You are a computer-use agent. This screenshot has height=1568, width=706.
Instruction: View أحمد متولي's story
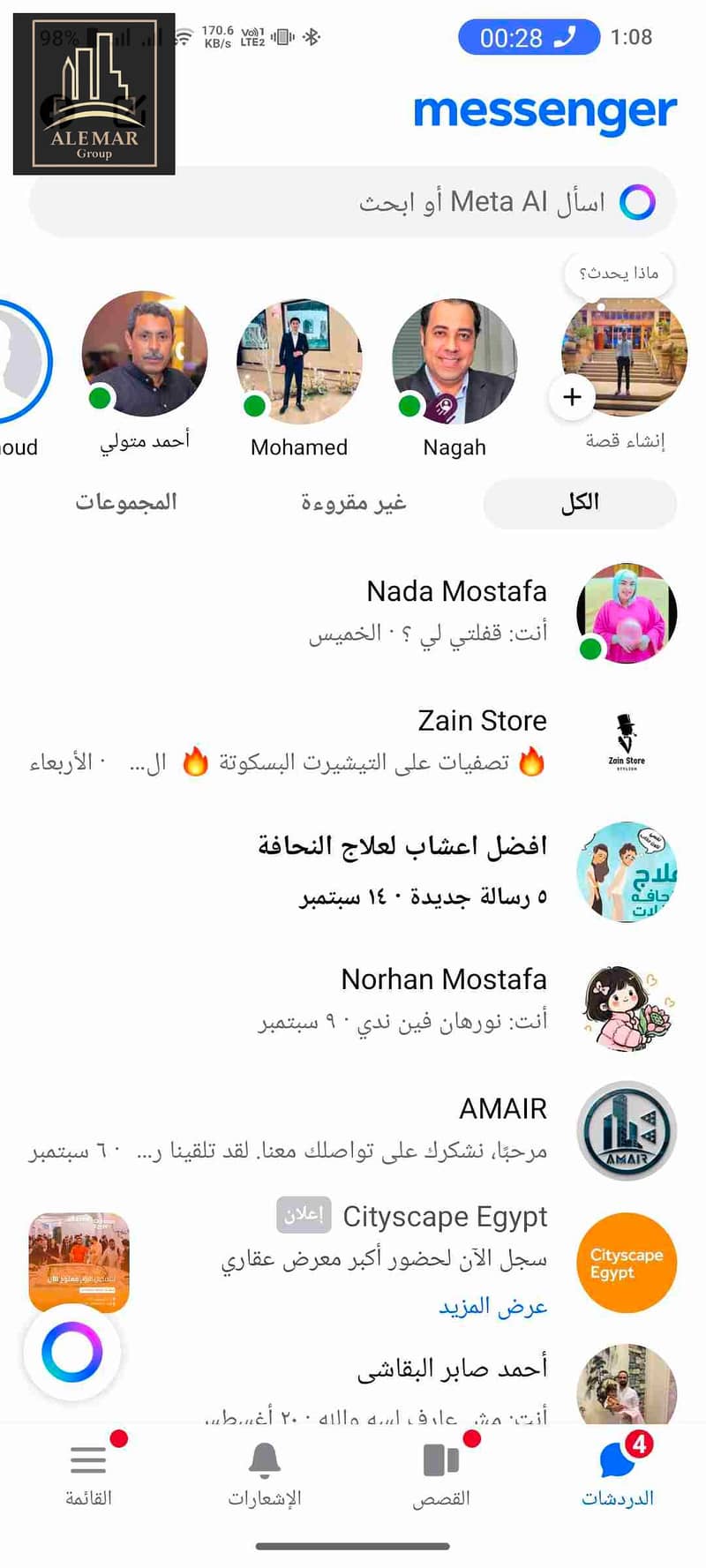tap(145, 355)
